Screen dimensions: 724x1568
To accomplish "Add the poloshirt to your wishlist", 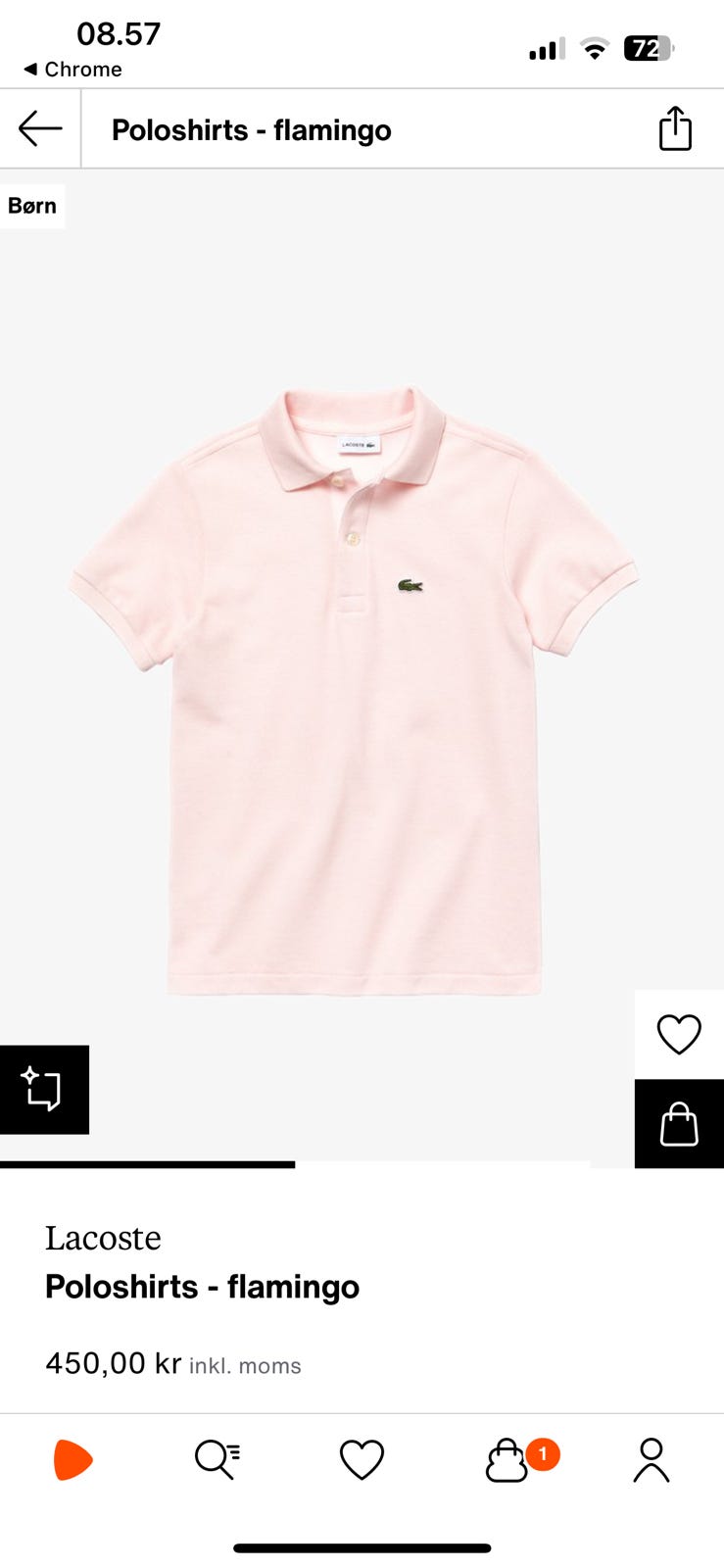I will coord(679,1034).
